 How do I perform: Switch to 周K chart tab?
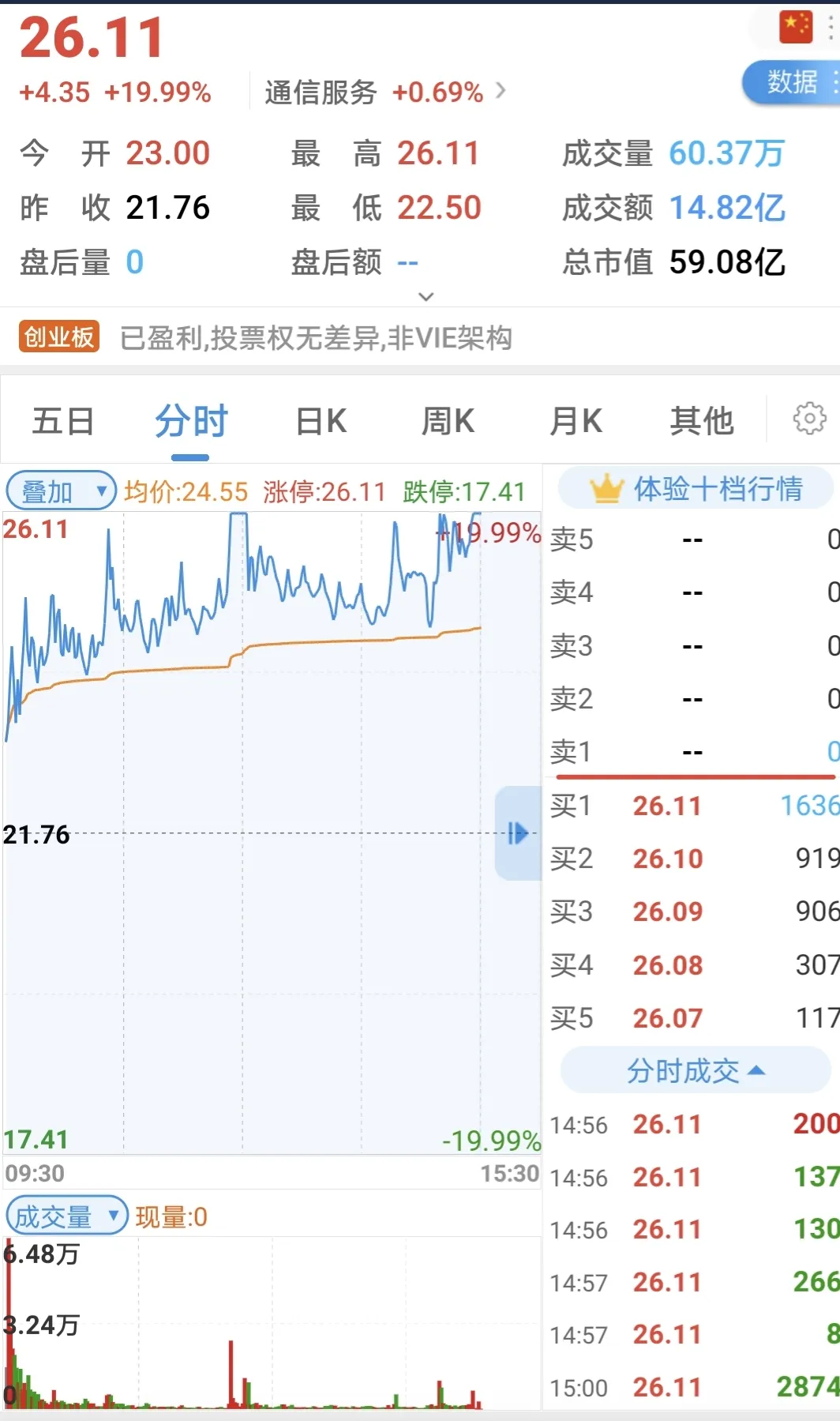[448, 420]
